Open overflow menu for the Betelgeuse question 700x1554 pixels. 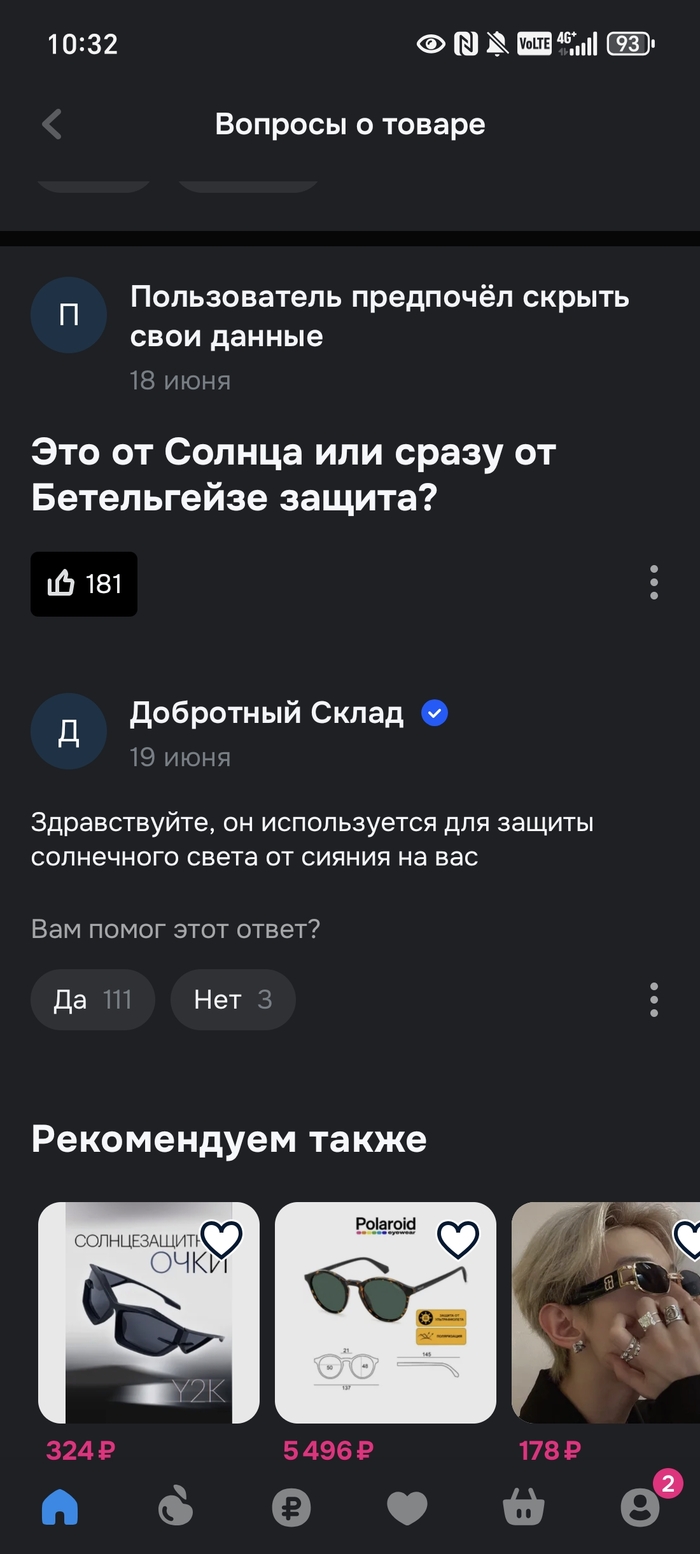point(653,582)
